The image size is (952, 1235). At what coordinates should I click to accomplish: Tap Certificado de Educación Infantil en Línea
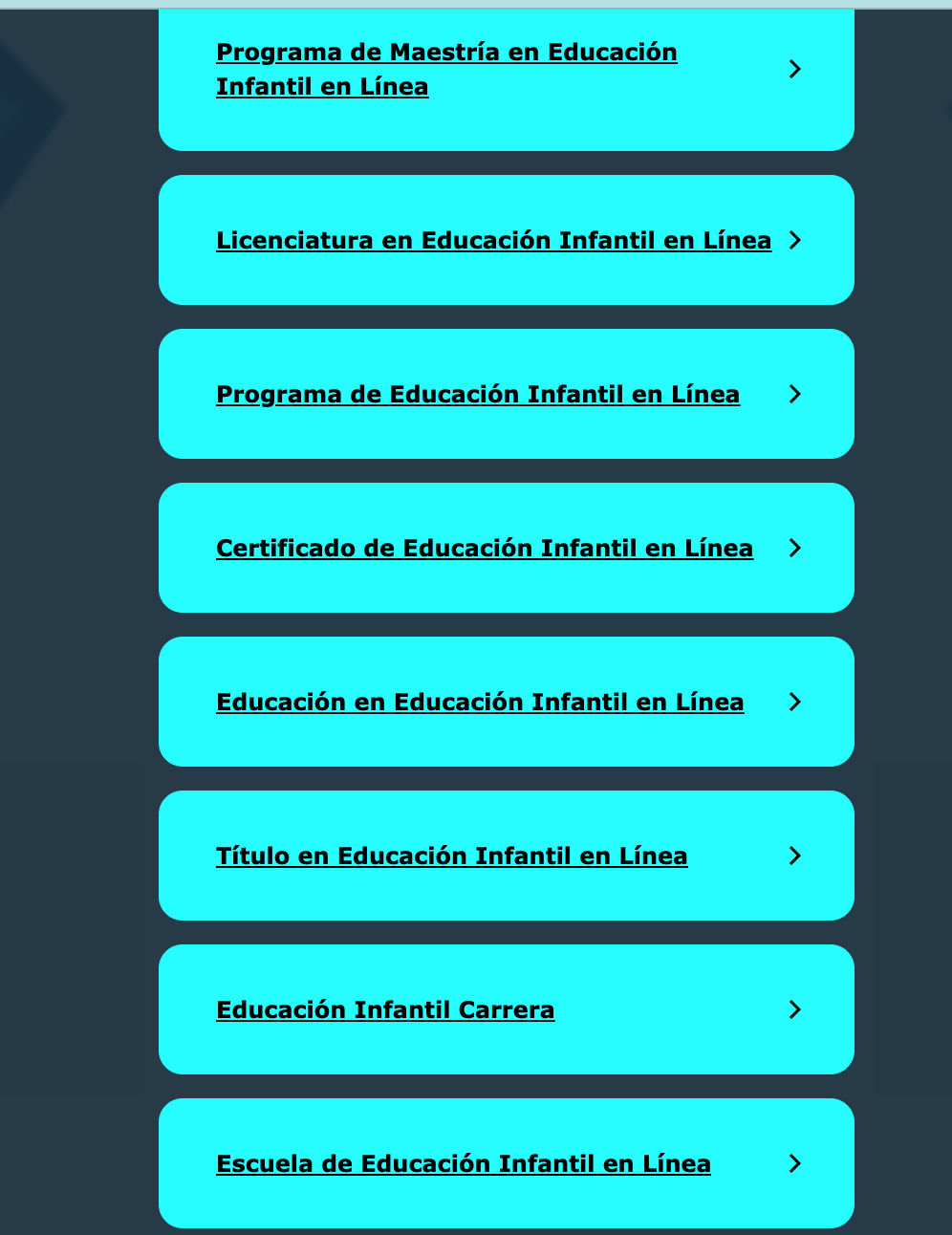point(485,548)
